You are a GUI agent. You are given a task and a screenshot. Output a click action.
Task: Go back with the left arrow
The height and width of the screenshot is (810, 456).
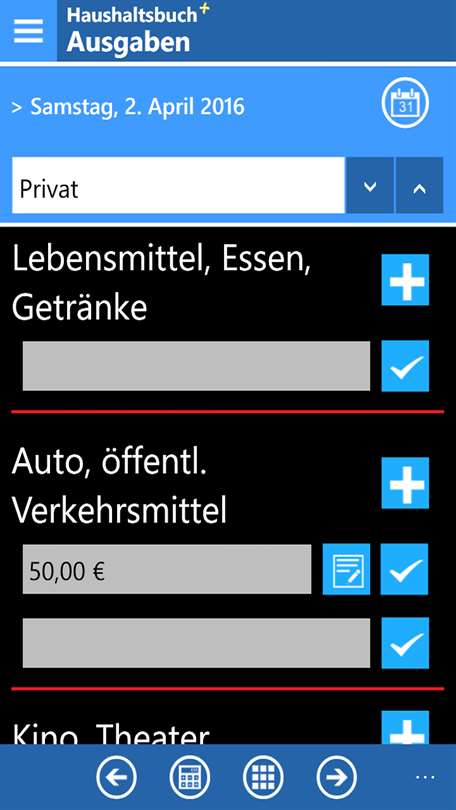click(117, 777)
